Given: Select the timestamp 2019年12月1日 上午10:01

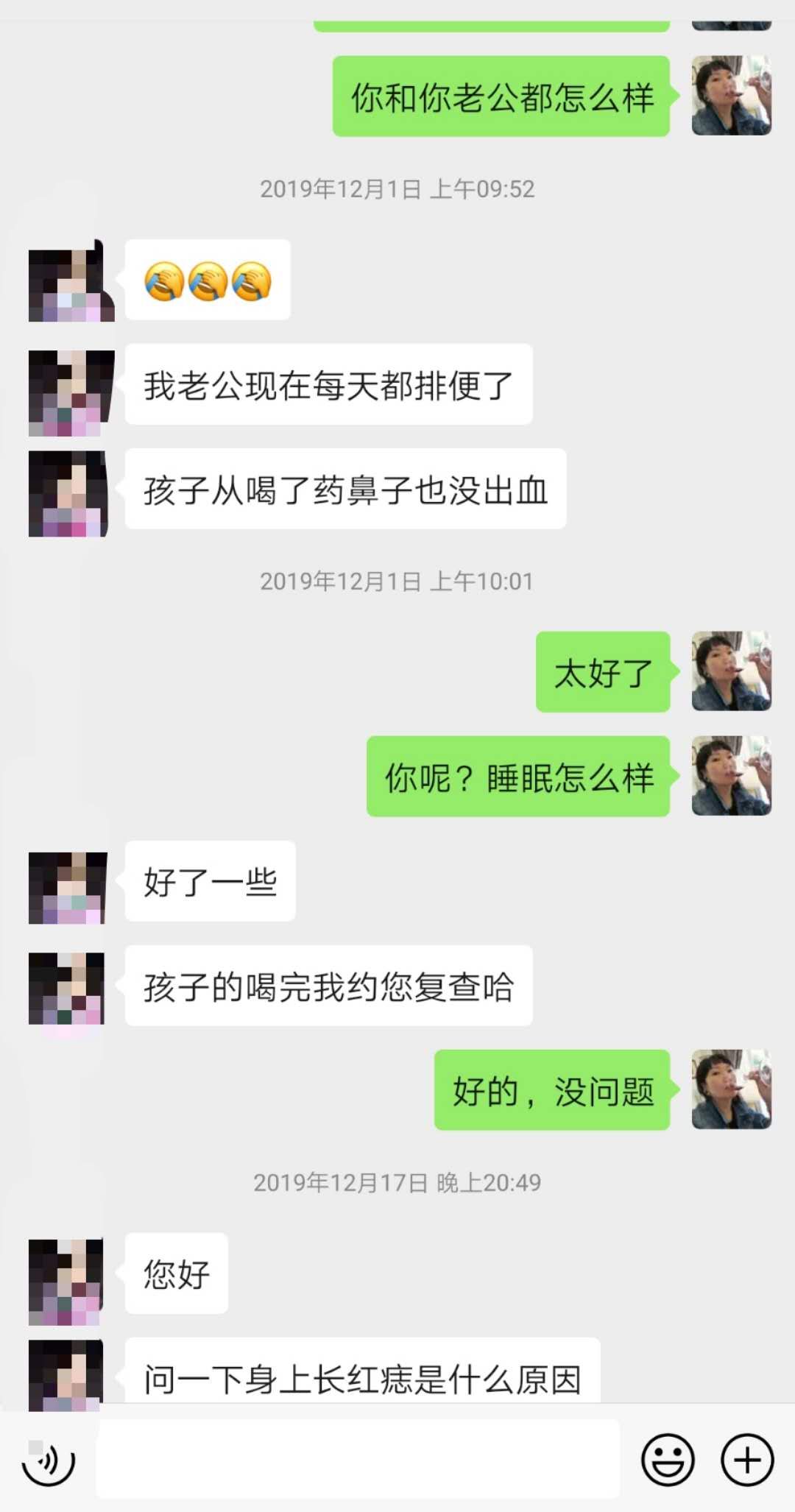Looking at the screenshot, I should pos(397,582).
